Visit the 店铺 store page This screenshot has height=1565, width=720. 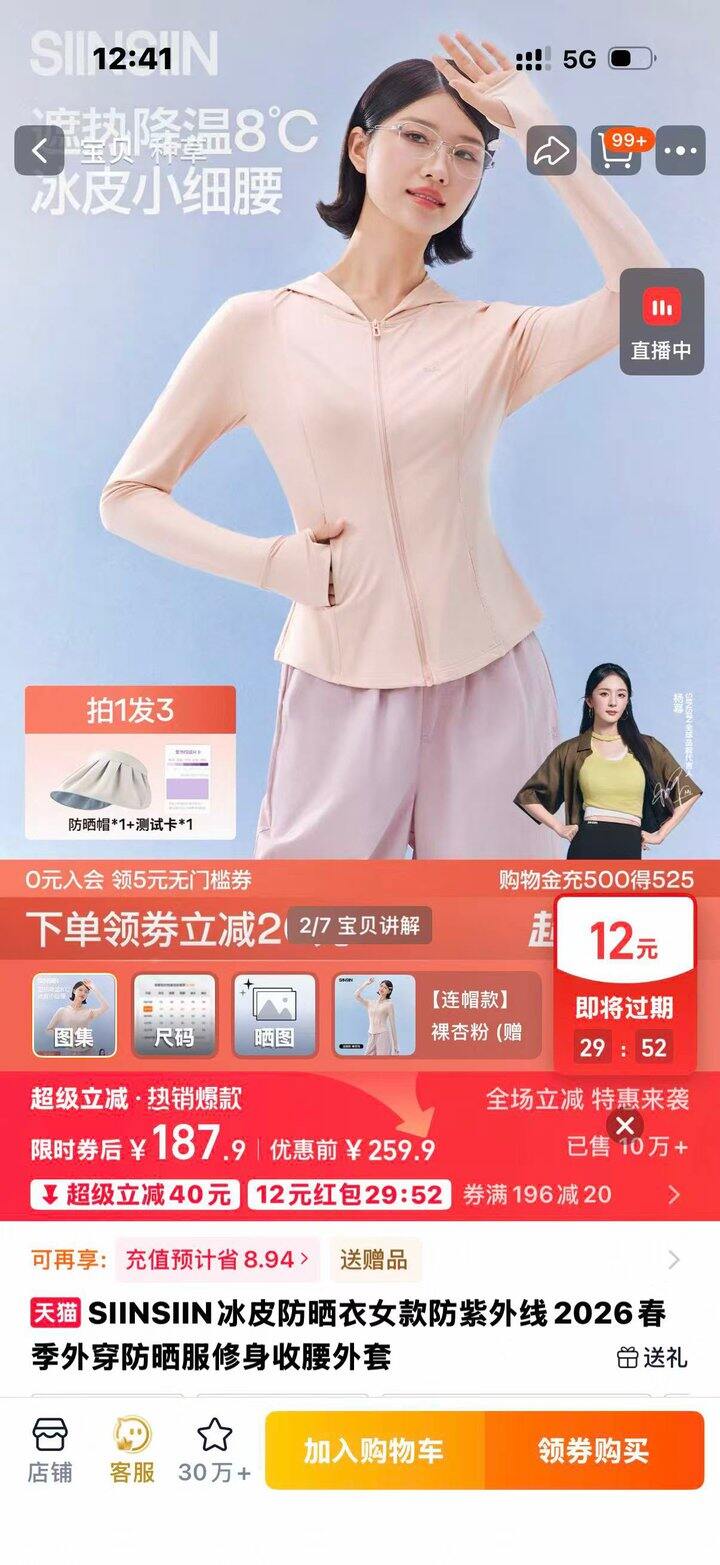[50, 1450]
